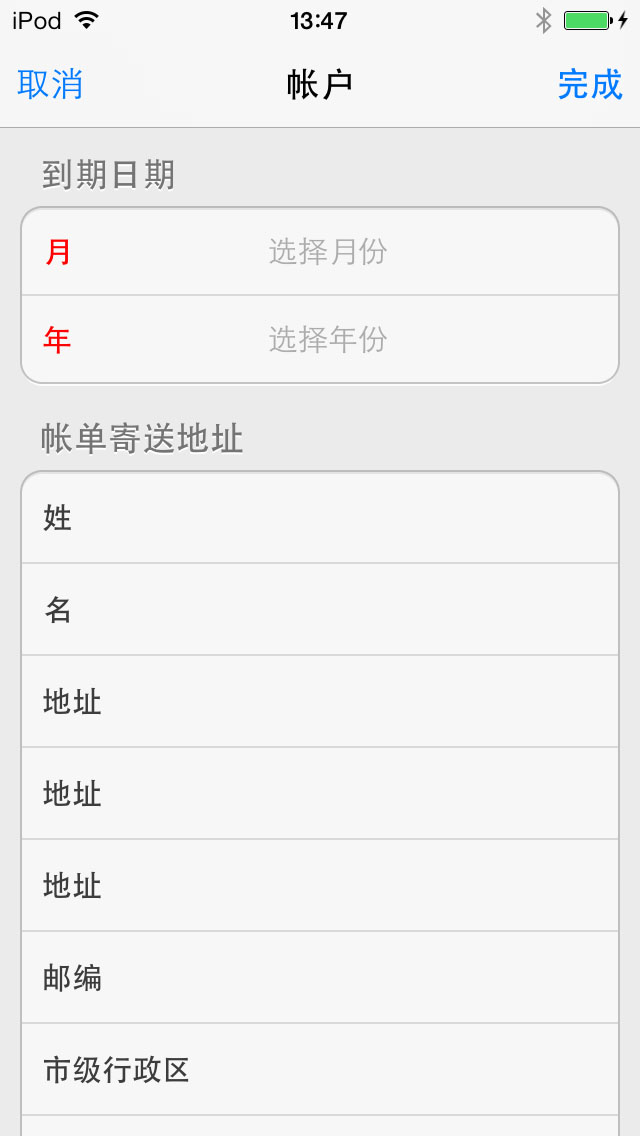Select the 市级行政区 field
640x1136 pixels.
click(320, 1069)
